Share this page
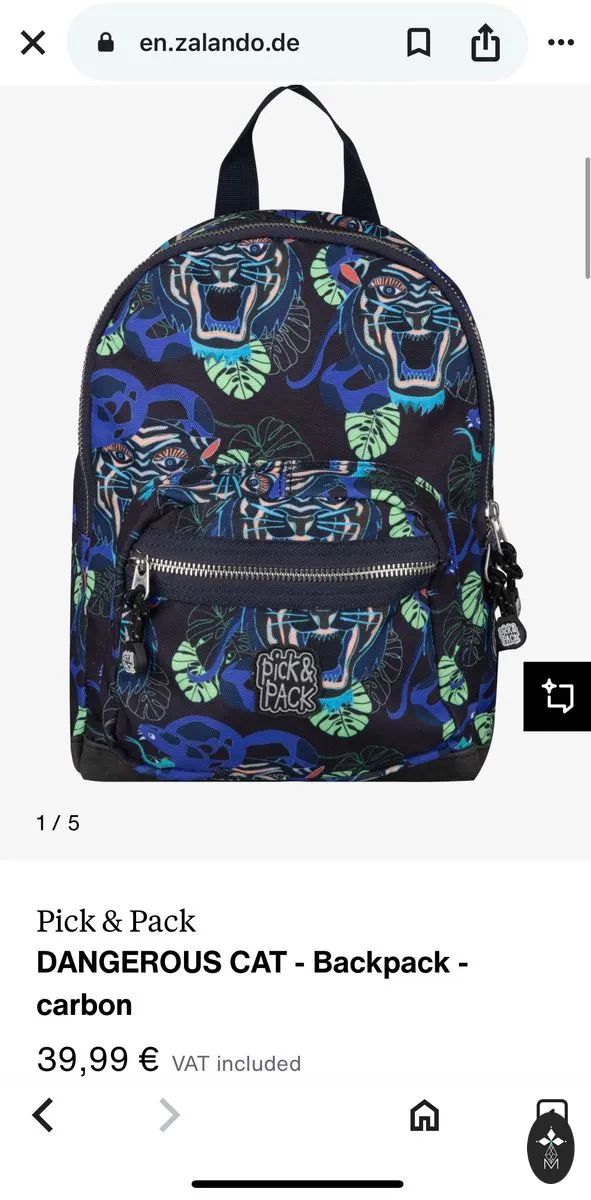The width and height of the screenshot is (591, 1200). (x=485, y=42)
